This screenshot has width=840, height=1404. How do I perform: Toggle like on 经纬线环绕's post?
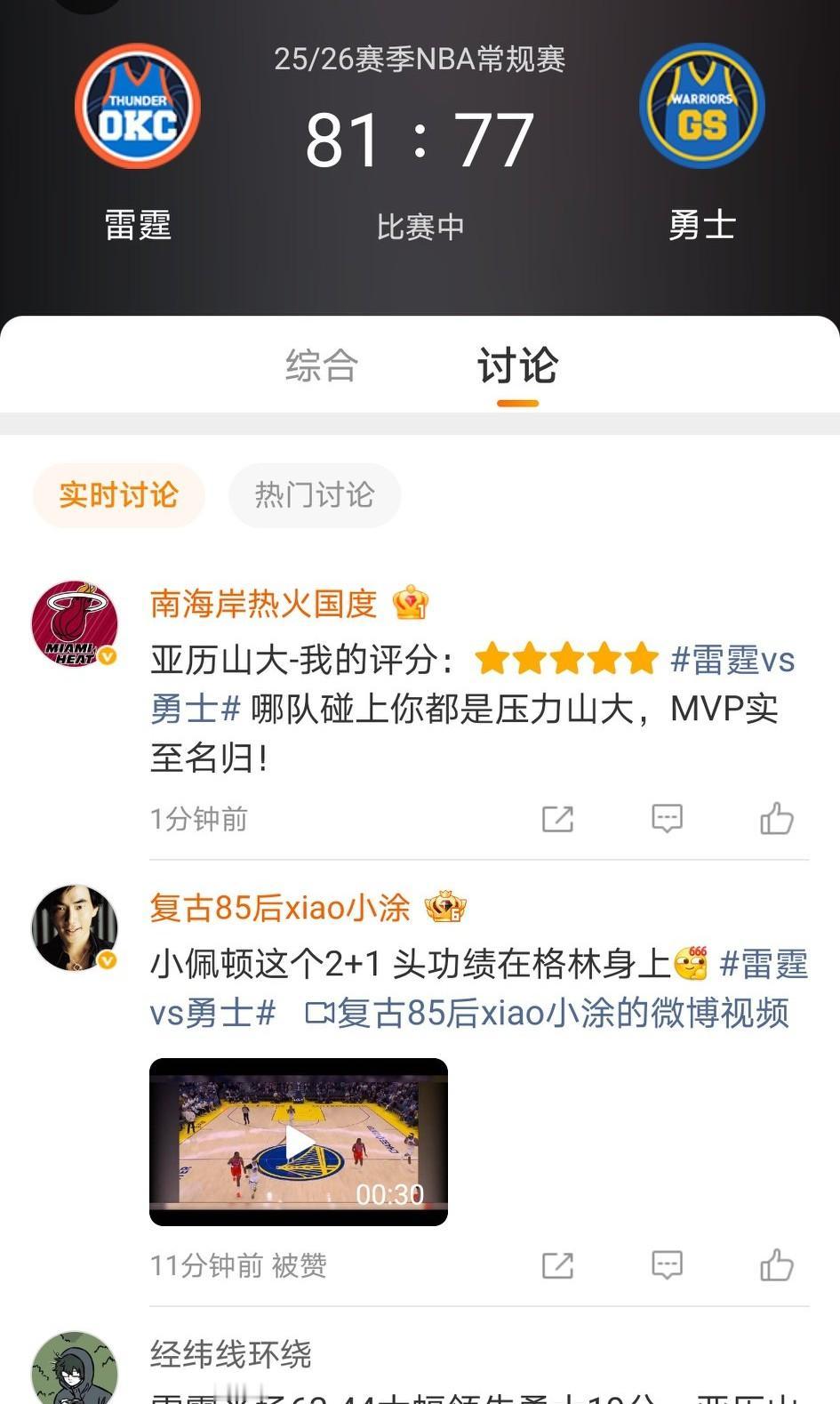point(777,1400)
